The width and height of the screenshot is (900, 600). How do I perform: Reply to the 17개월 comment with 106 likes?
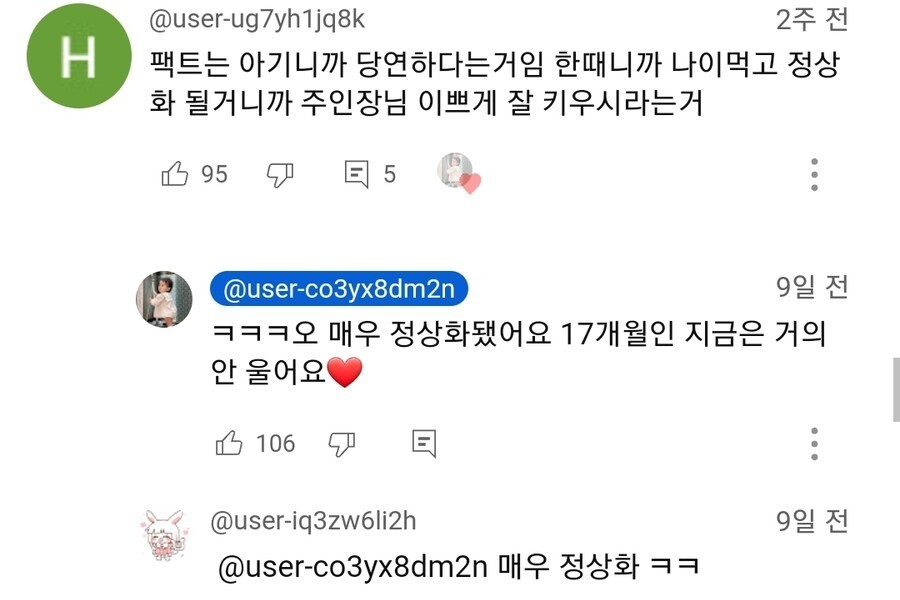tap(423, 443)
